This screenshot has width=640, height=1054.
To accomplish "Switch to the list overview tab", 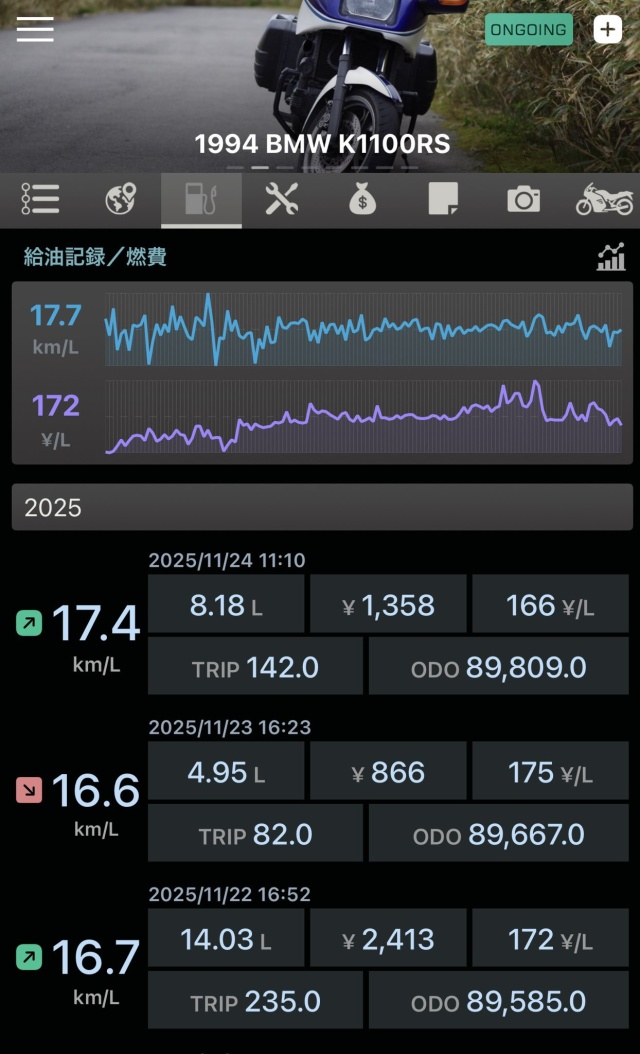I will click(40, 200).
